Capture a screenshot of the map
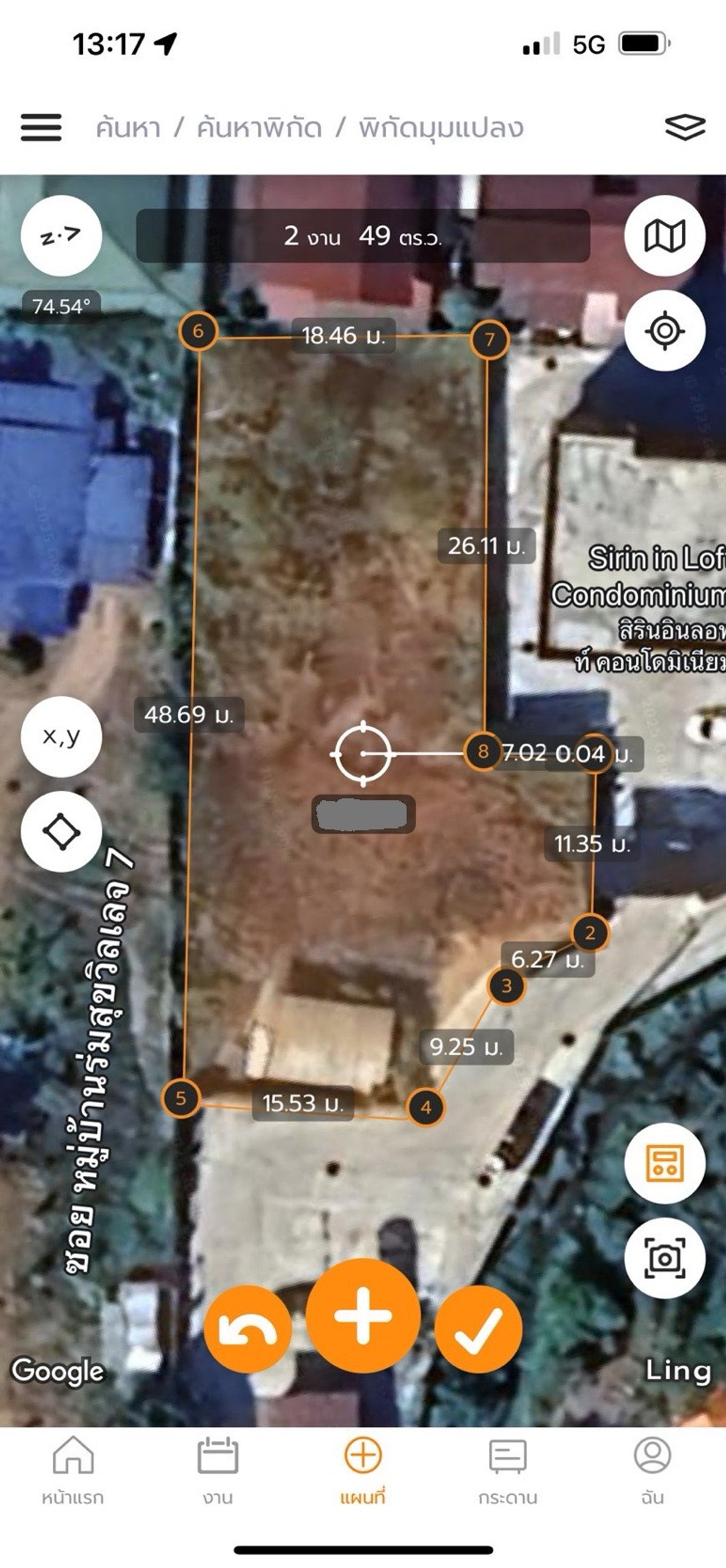This screenshot has height=1568, width=726. point(664,1258)
